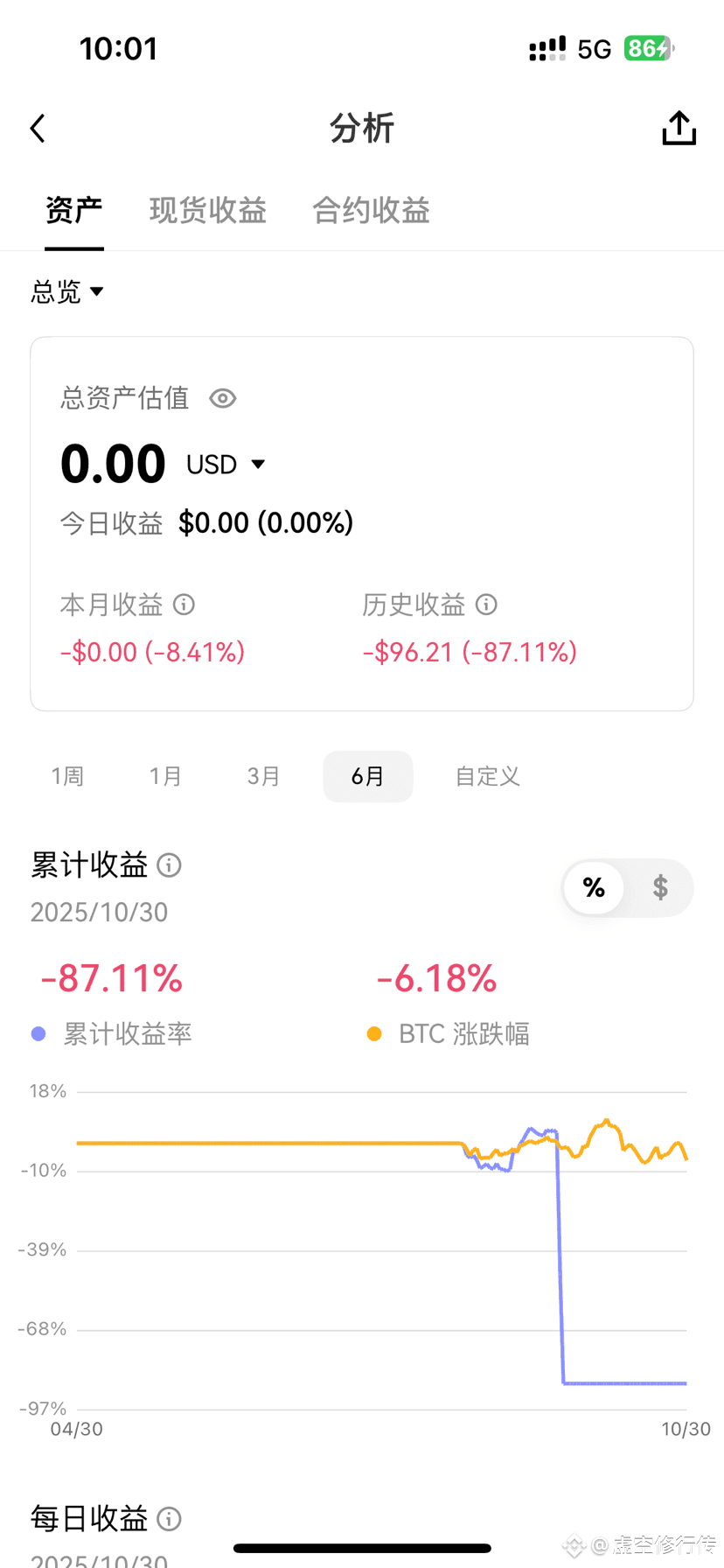Open info about 历史收益
Image resolution: width=724 pixels, height=1568 pixels.
coord(486,605)
